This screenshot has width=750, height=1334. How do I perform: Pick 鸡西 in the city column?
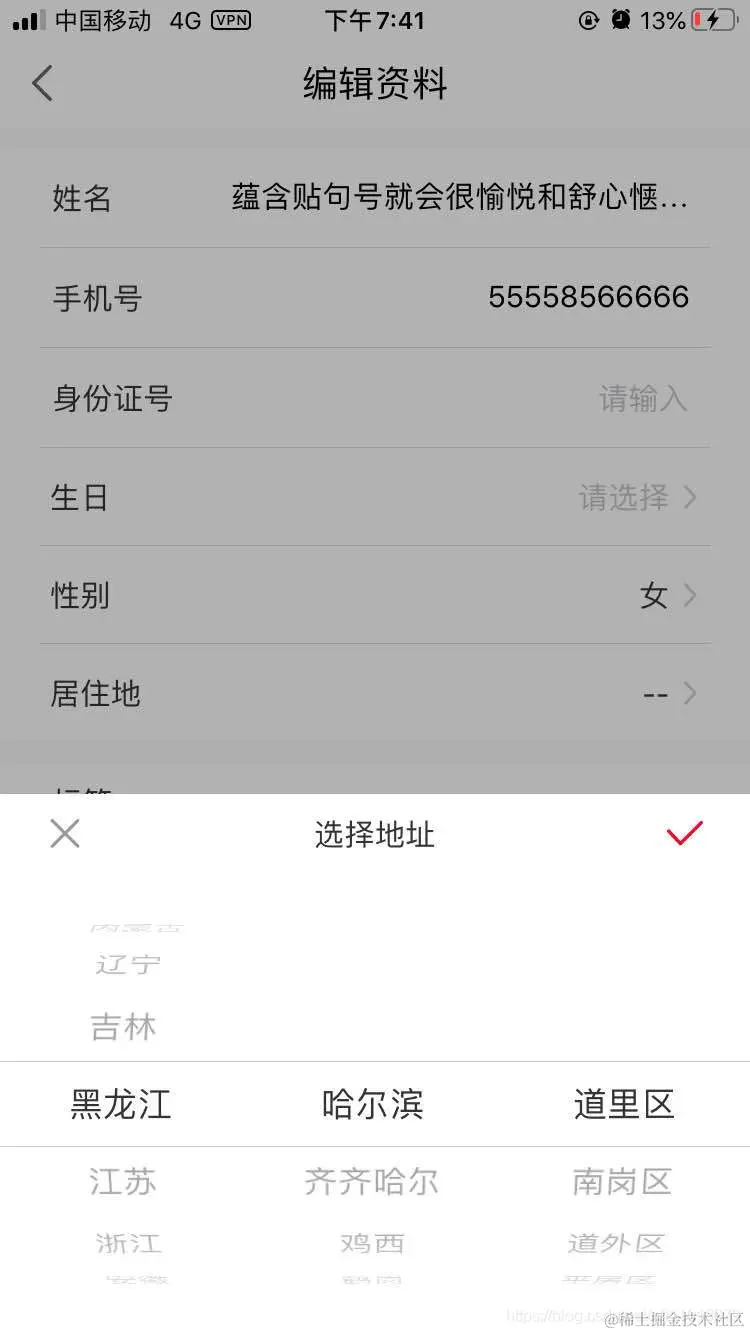click(x=372, y=1244)
